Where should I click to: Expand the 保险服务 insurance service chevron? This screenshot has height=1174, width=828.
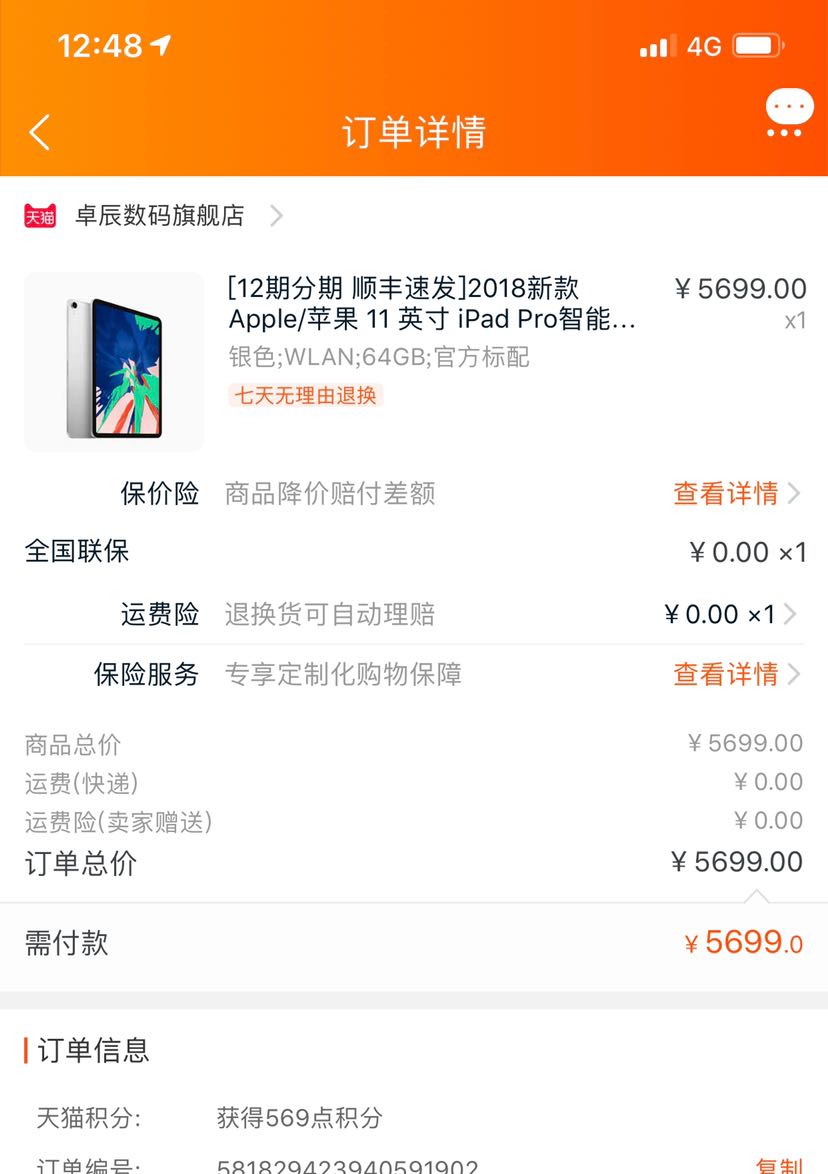click(793, 675)
